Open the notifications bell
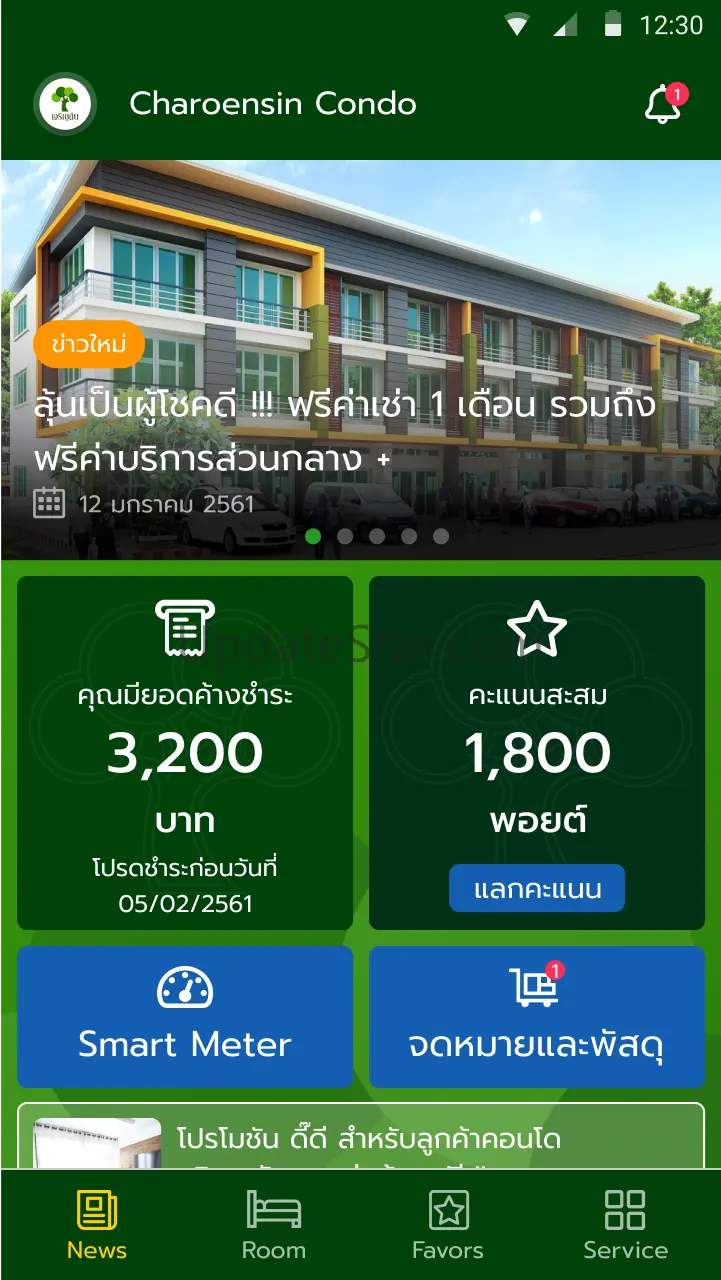Image resolution: width=721 pixels, height=1280 pixels. tap(663, 104)
